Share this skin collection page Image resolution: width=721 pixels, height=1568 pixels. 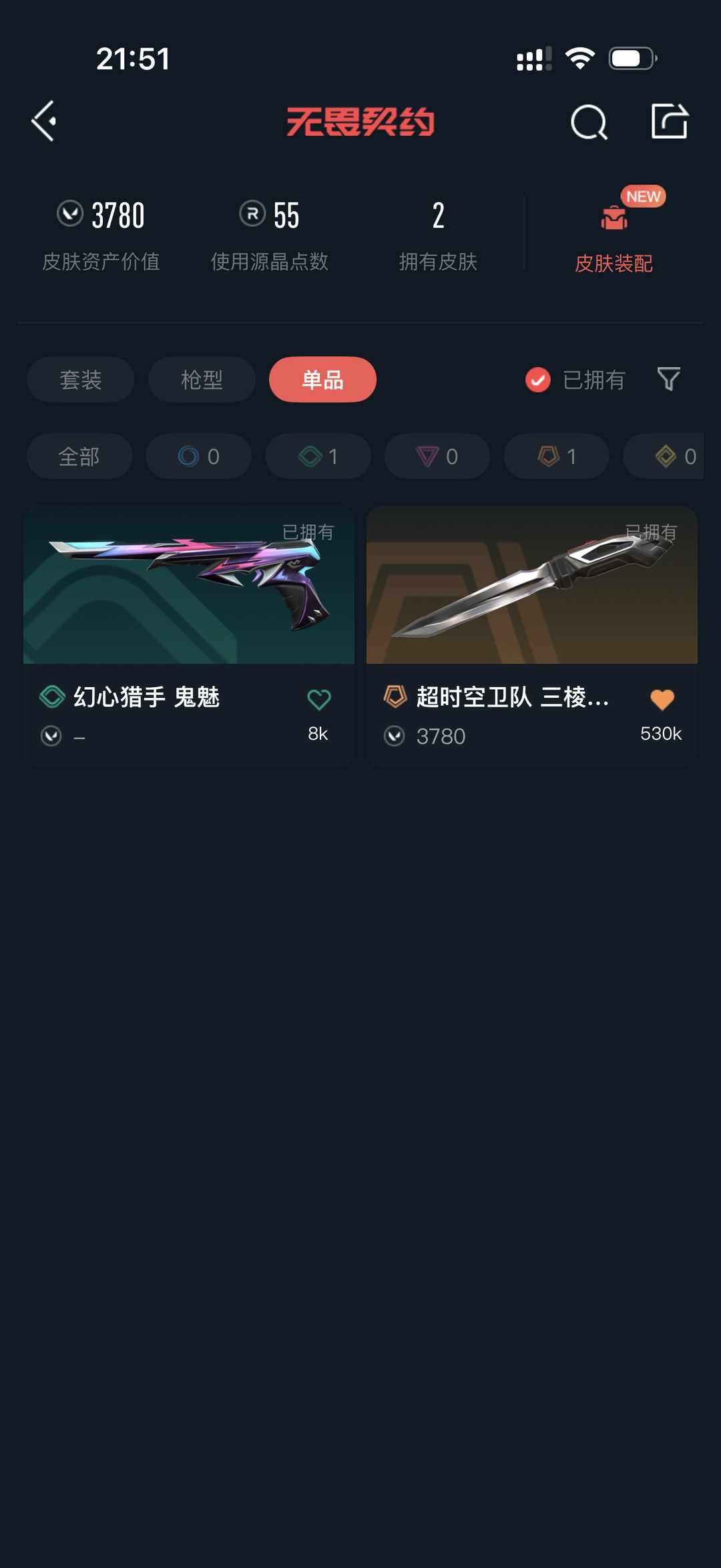click(x=670, y=122)
